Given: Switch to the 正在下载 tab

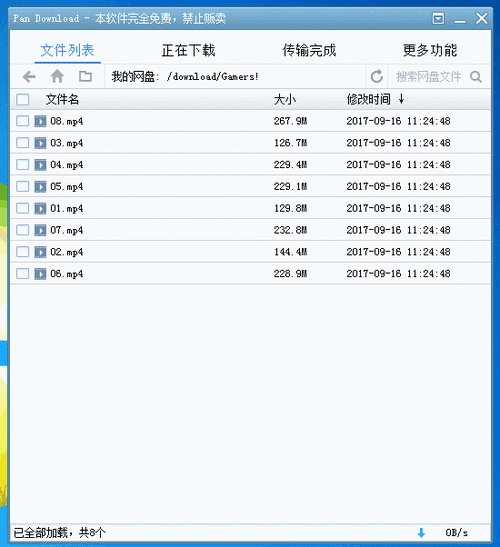Looking at the screenshot, I should 188,50.
